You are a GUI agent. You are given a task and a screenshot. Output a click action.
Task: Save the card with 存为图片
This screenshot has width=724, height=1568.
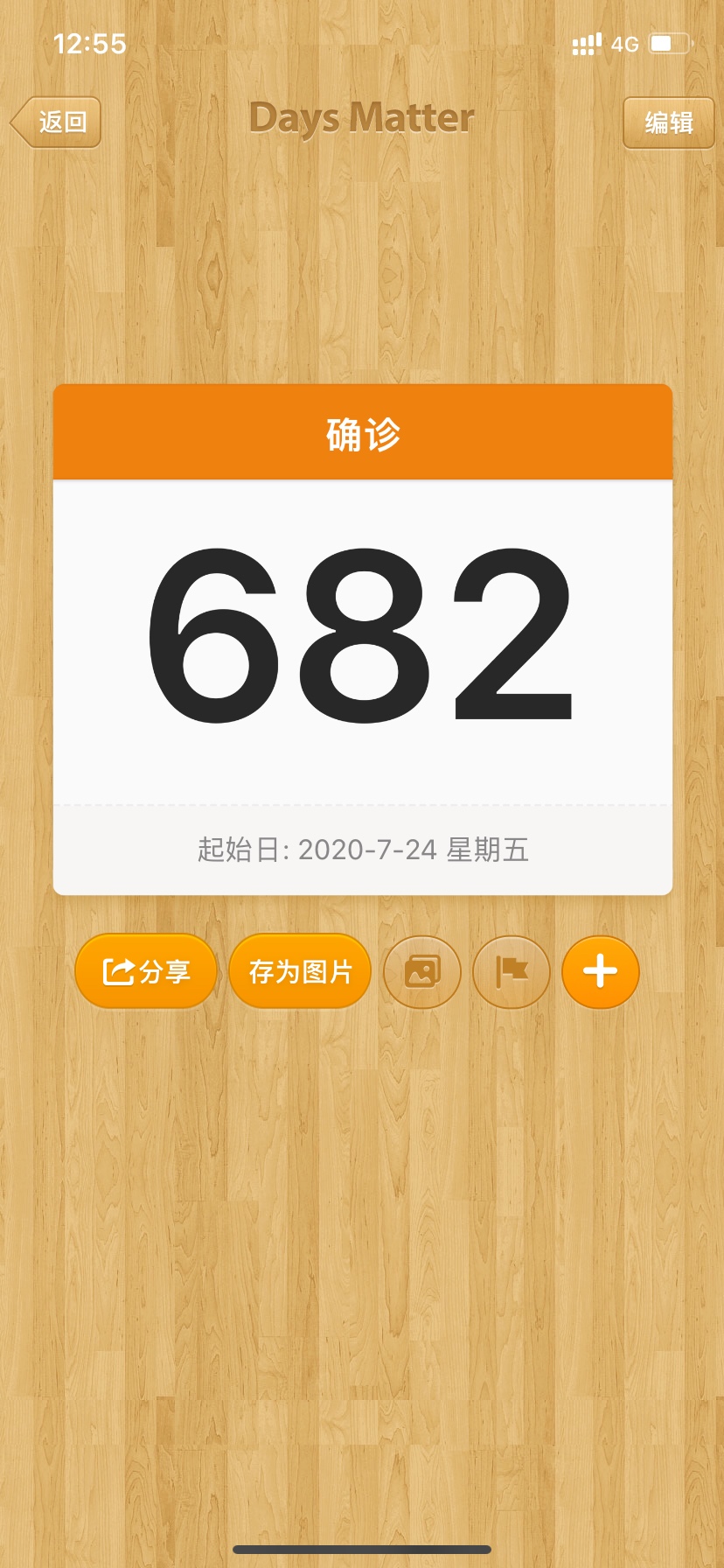pyautogui.click(x=300, y=971)
